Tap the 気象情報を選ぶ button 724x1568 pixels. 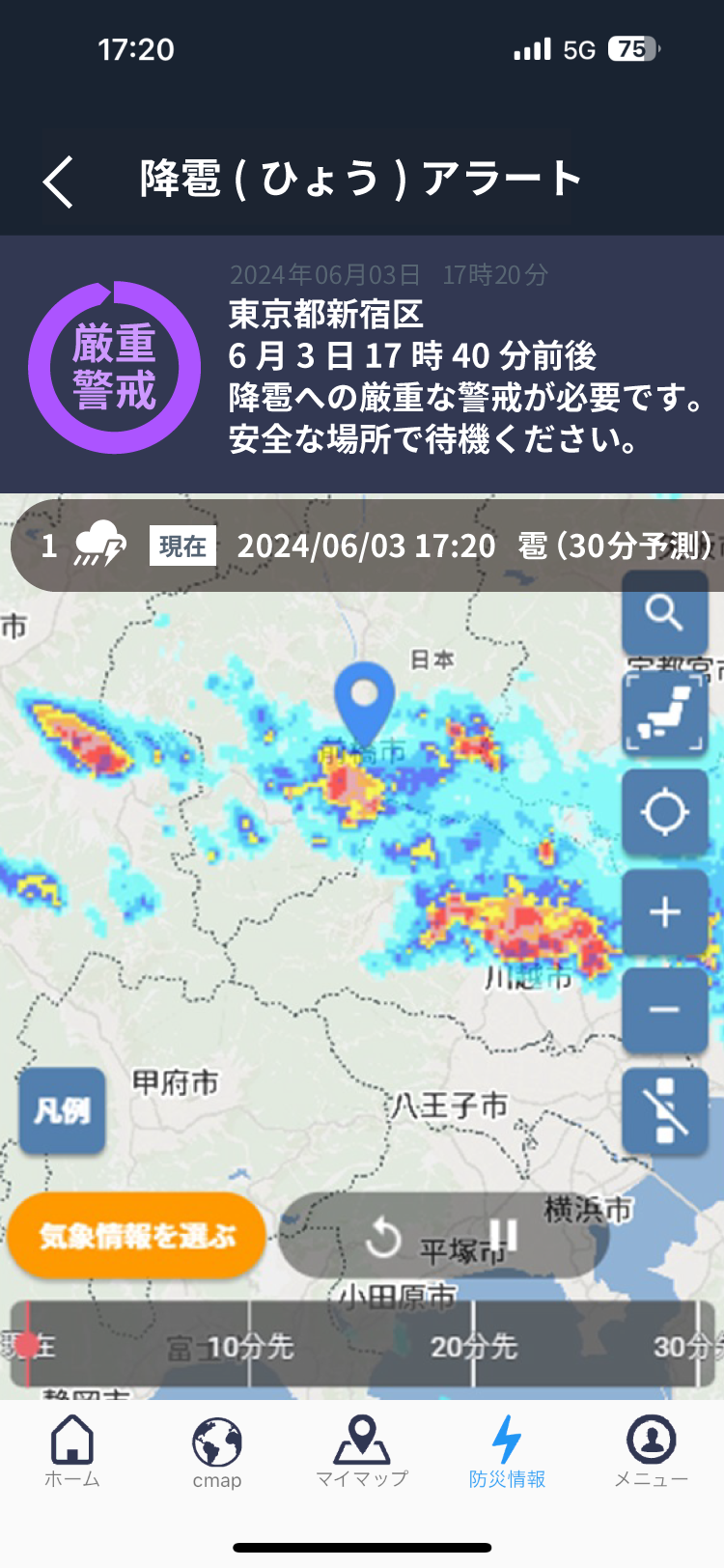[x=137, y=1236]
